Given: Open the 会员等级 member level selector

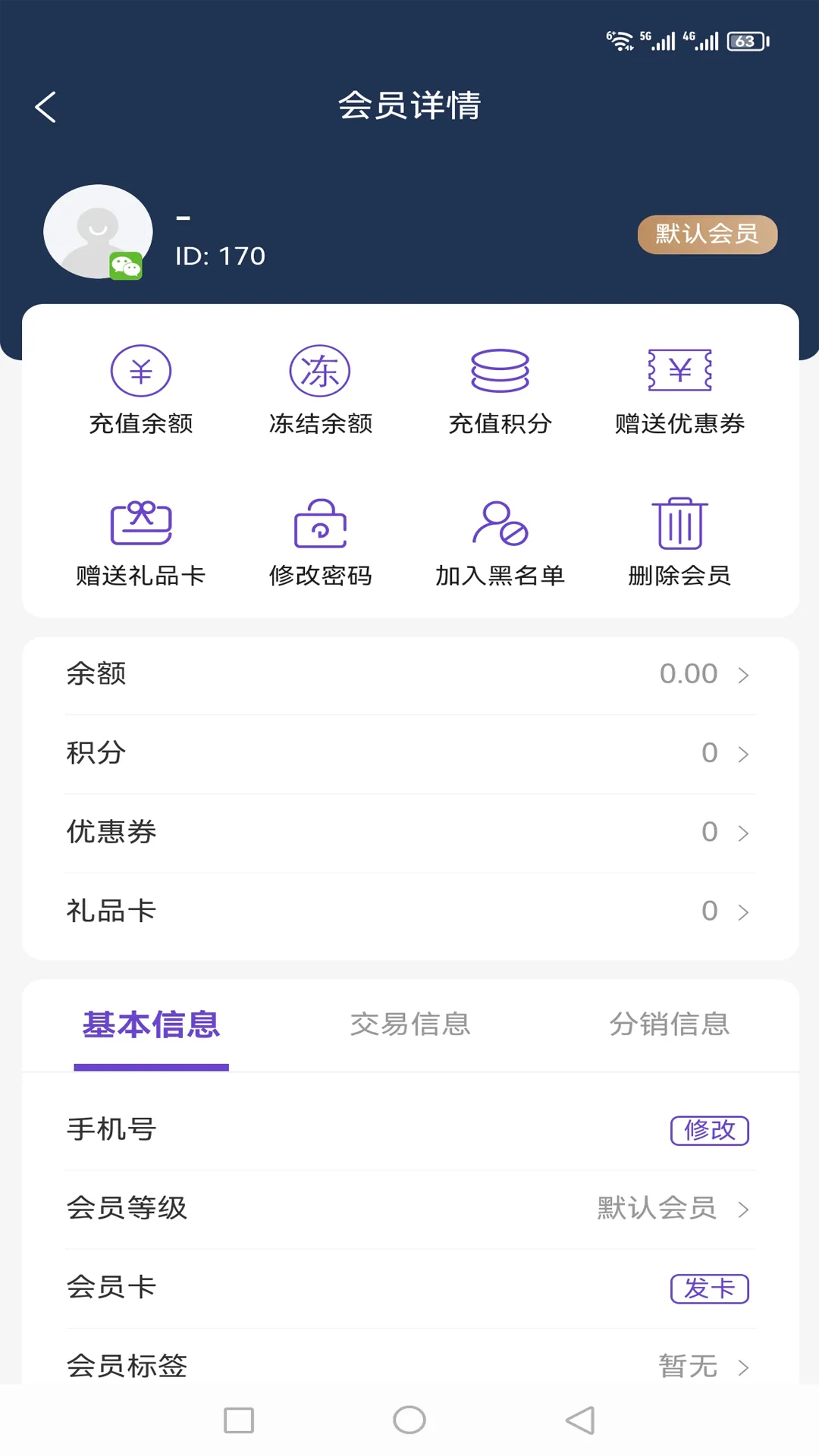Looking at the screenshot, I should point(409,1210).
